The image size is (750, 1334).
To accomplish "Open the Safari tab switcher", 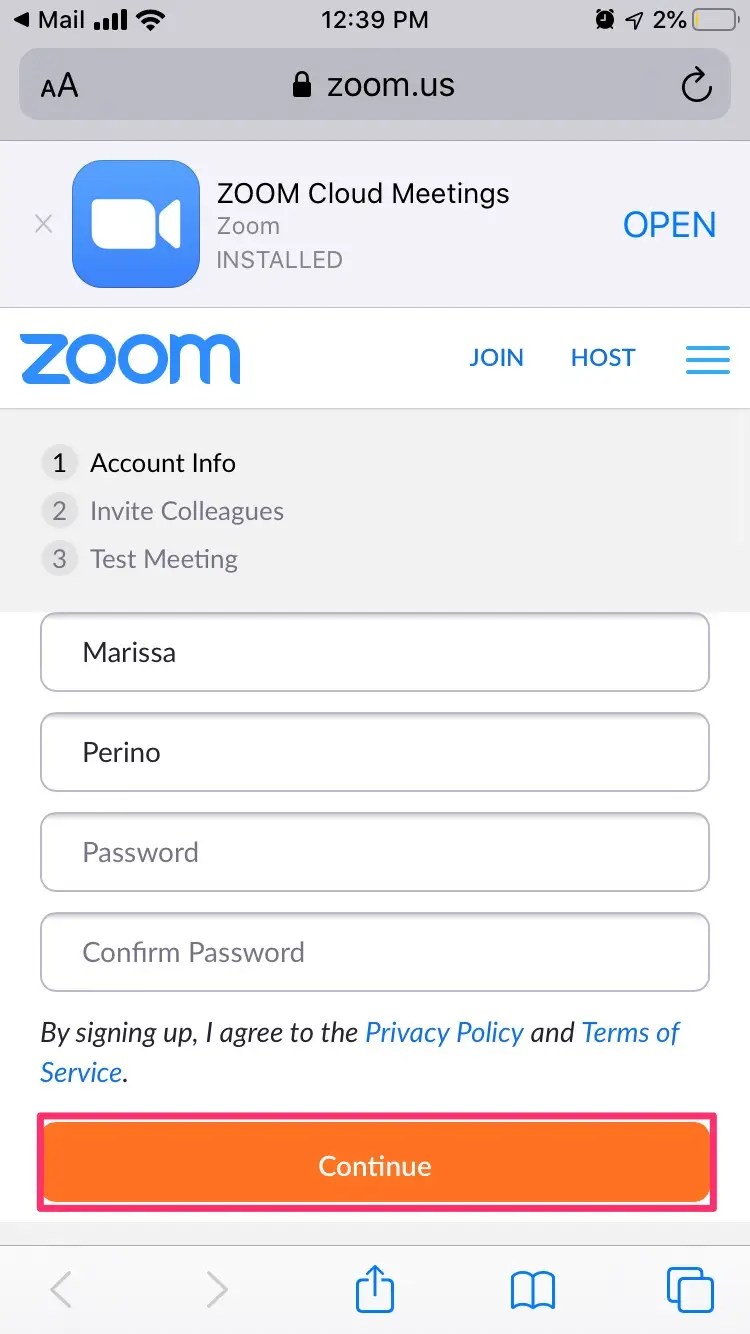I will [x=689, y=1289].
